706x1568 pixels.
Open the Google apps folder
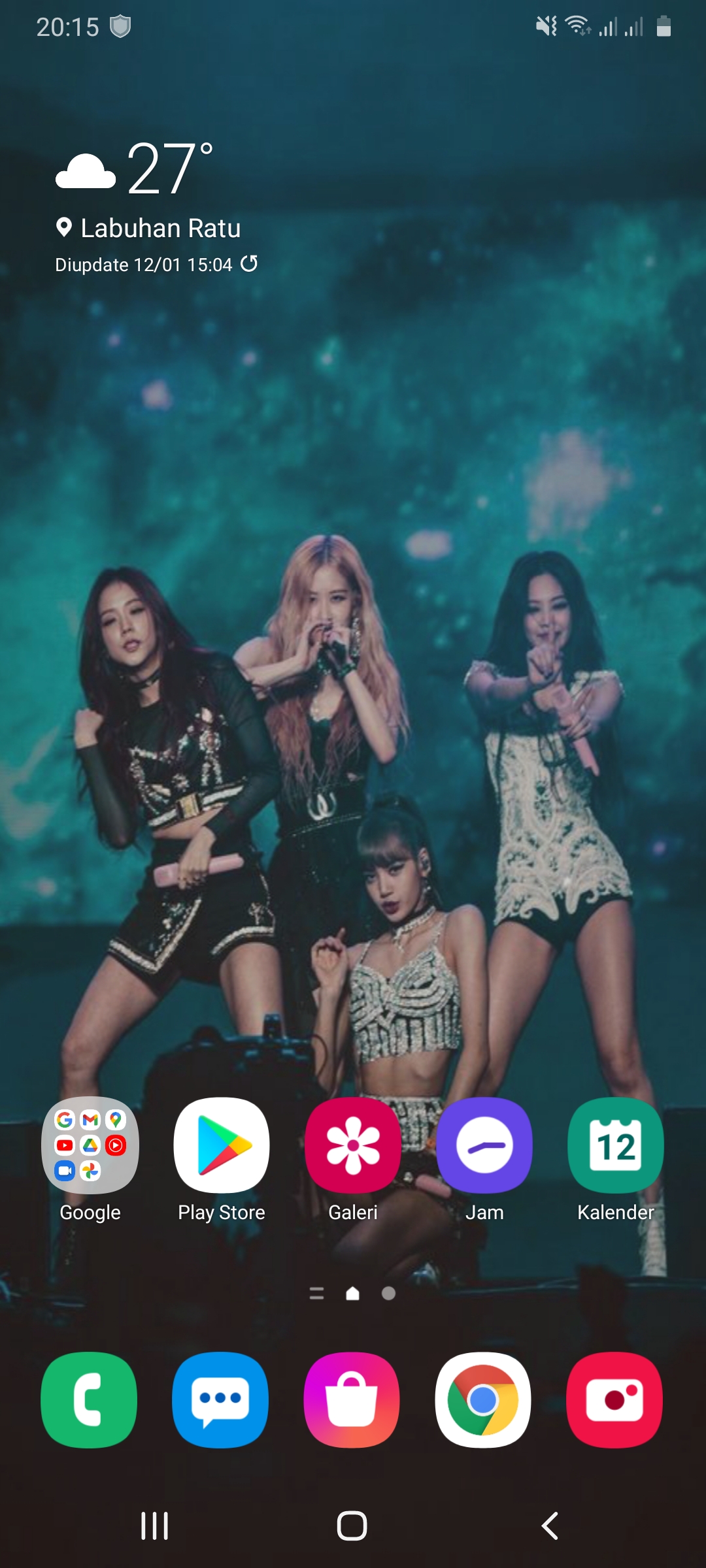pos(90,1143)
